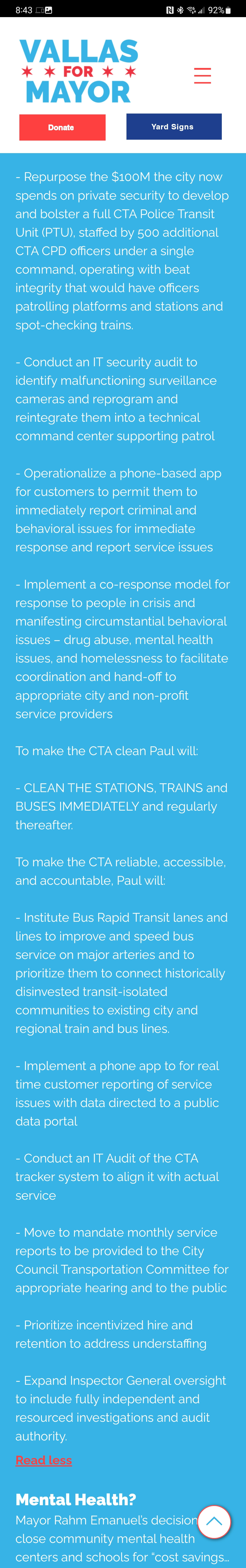Open the hamburger navigation menu
The height and width of the screenshot is (1568, 246).
coord(202,76)
